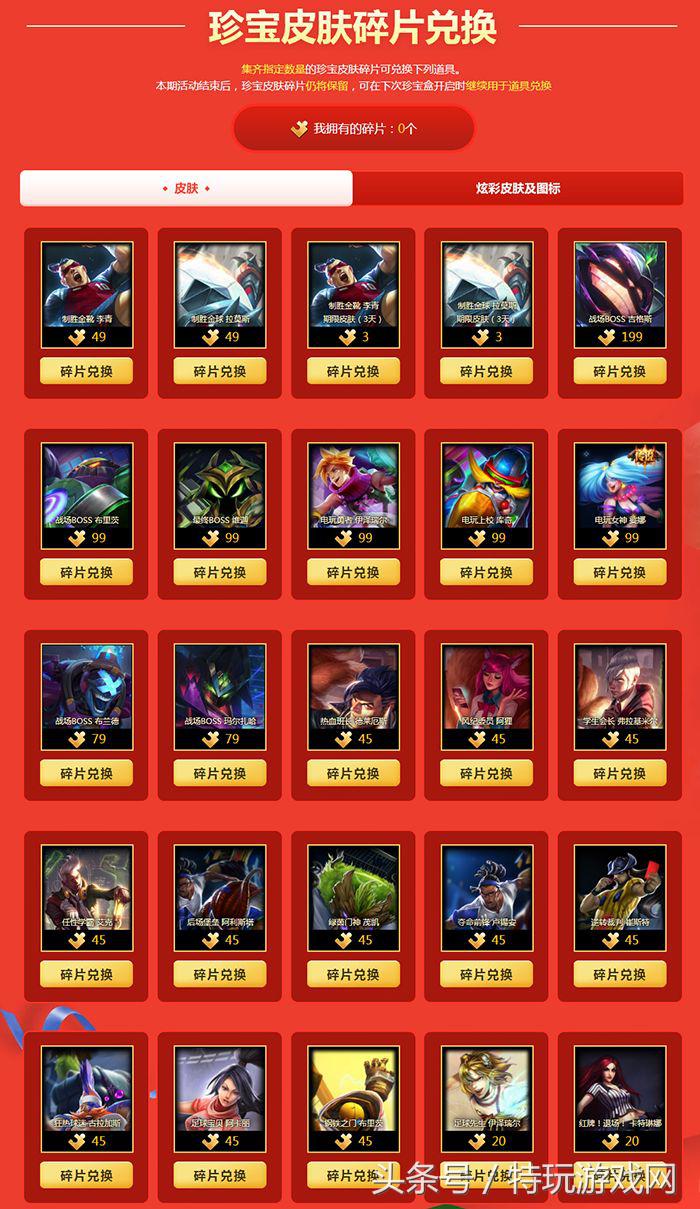Tap 碎片兑换 under 任性学霸 艾克
700x1209 pixels.
pos(86,974)
